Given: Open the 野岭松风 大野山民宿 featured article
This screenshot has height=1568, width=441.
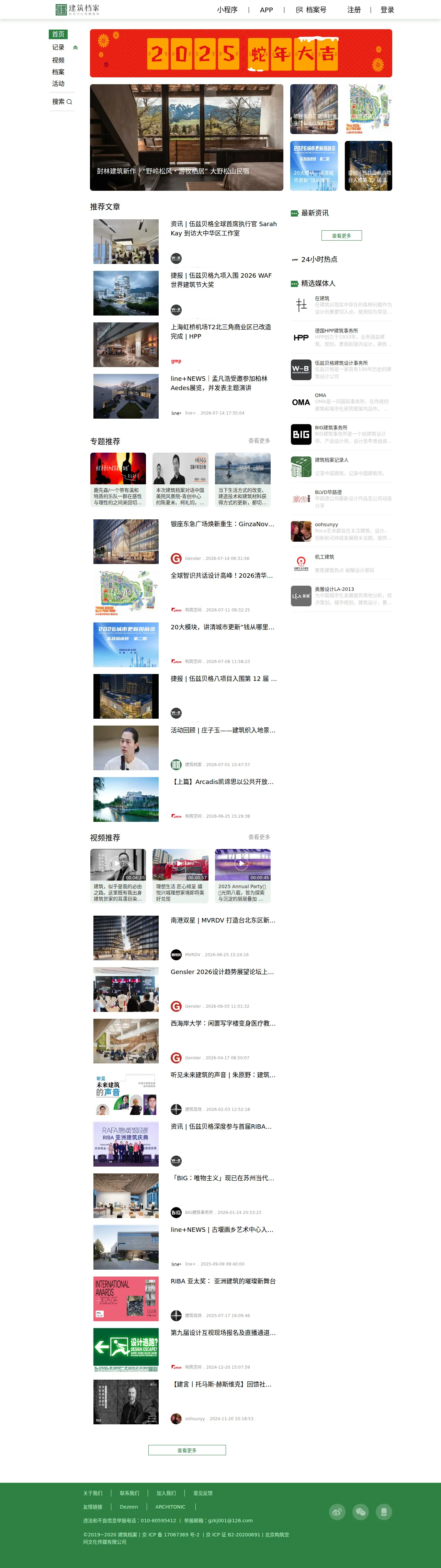Looking at the screenshot, I should click(x=187, y=137).
